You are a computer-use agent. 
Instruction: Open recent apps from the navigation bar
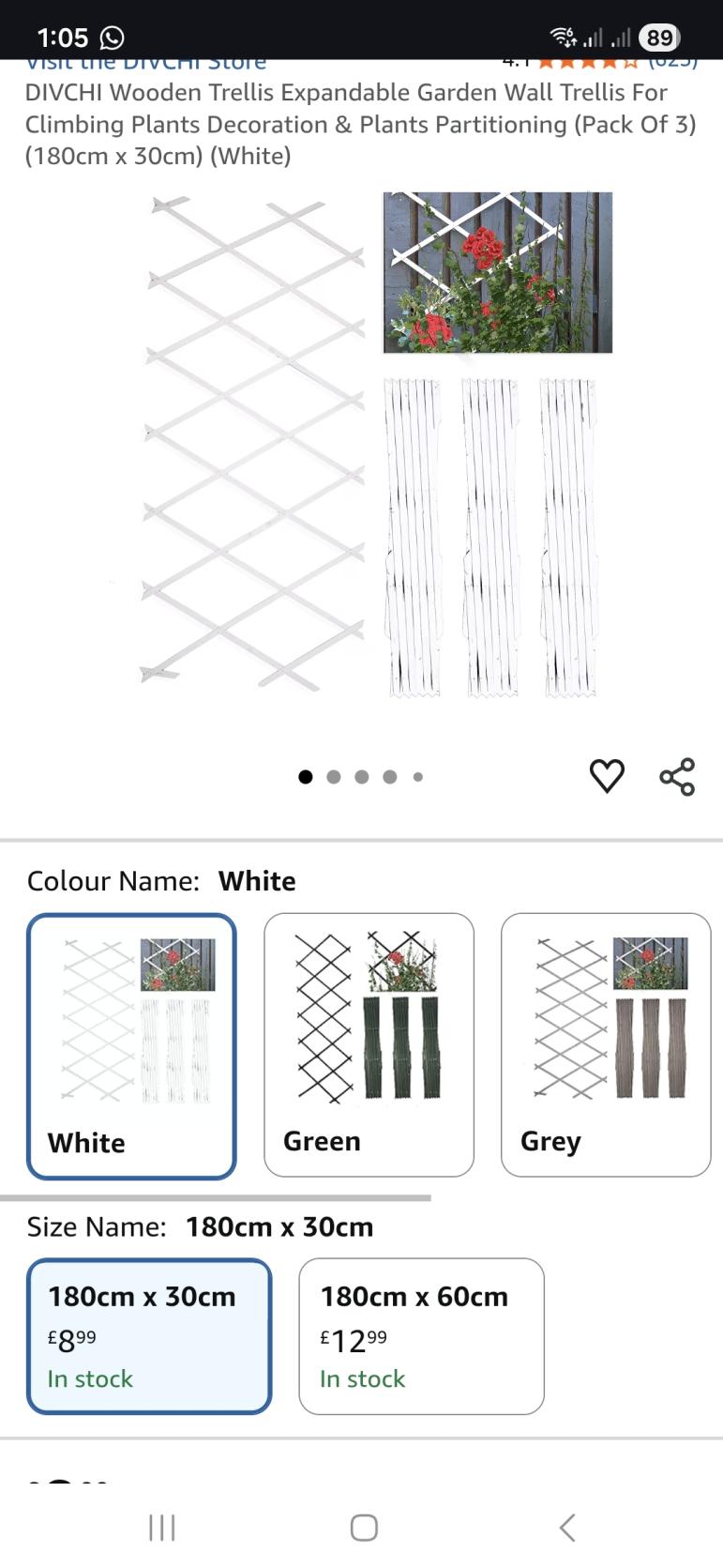click(162, 1527)
